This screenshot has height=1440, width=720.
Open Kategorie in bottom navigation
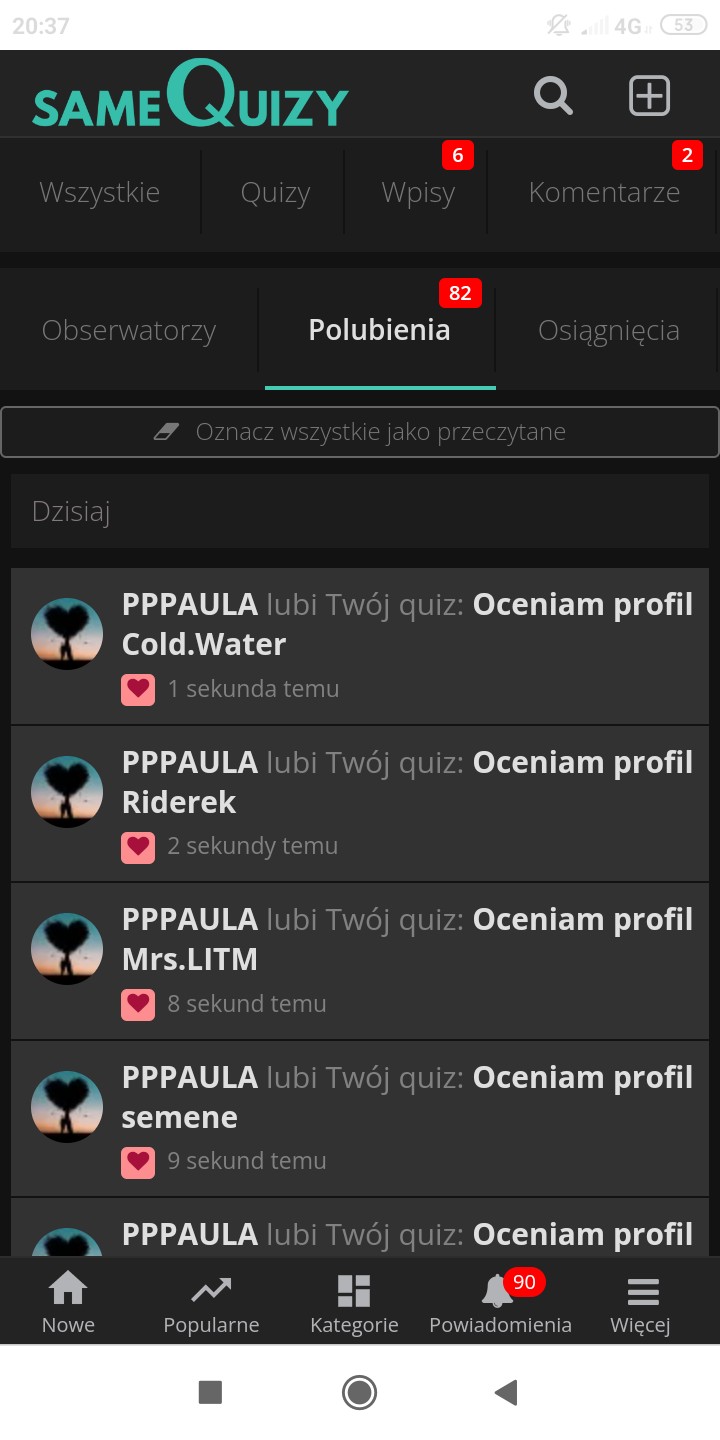(x=354, y=1303)
